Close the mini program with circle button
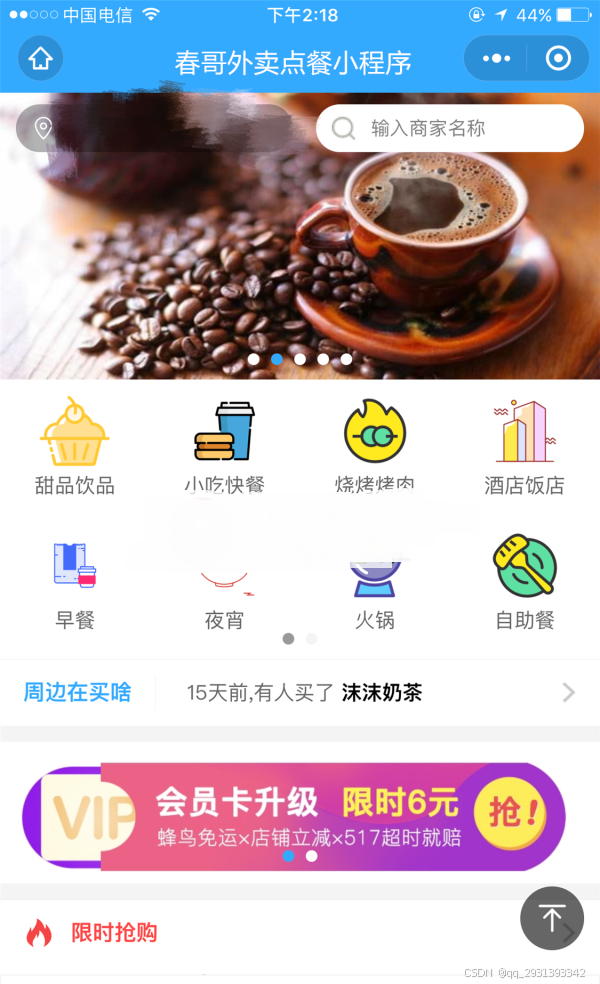The image size is (600, 984). coord(558,59)
